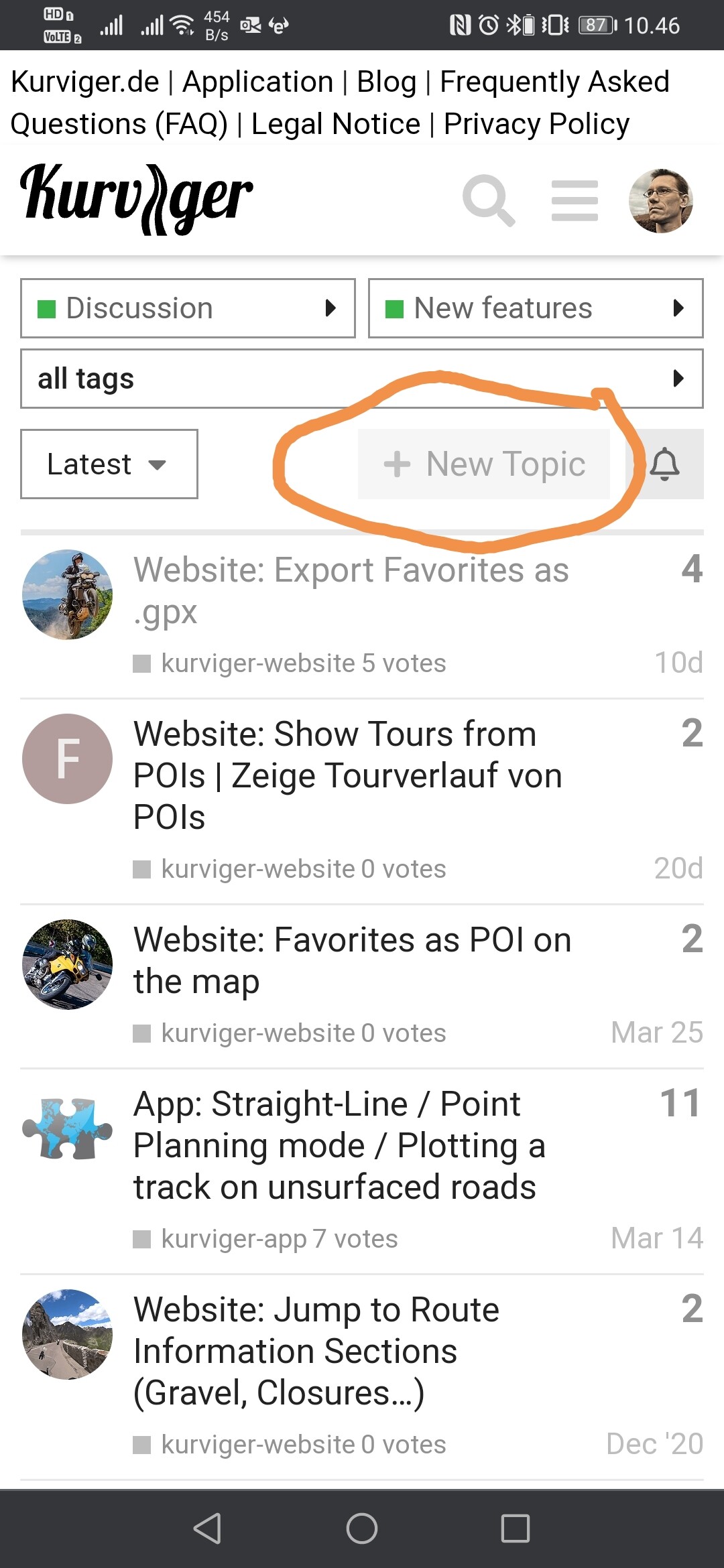Open the forum search icon

tap(489, 200)
